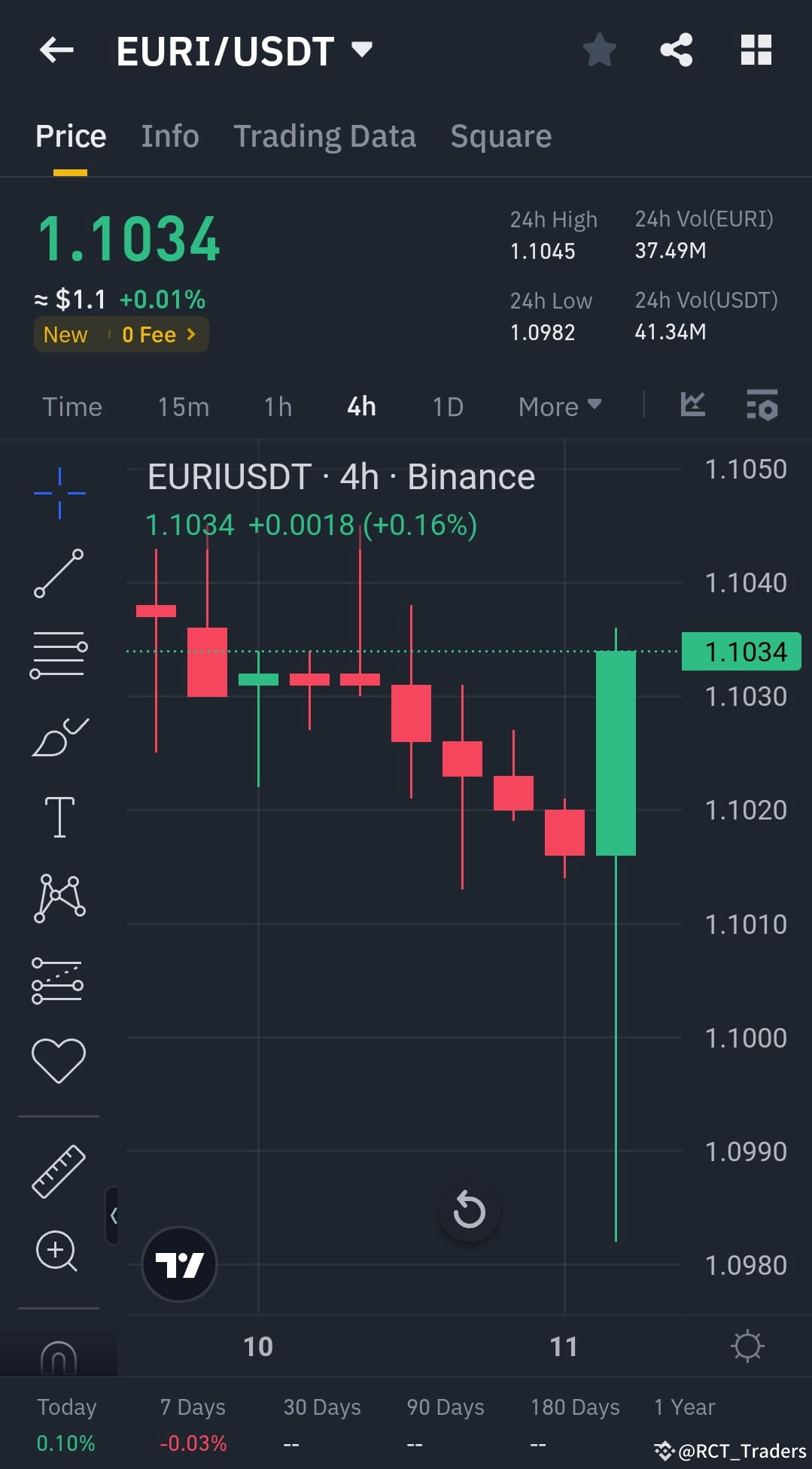Activate the zoom-in magnifier tool
This screenshot has height=1469, width=812.
point(58,1251)
